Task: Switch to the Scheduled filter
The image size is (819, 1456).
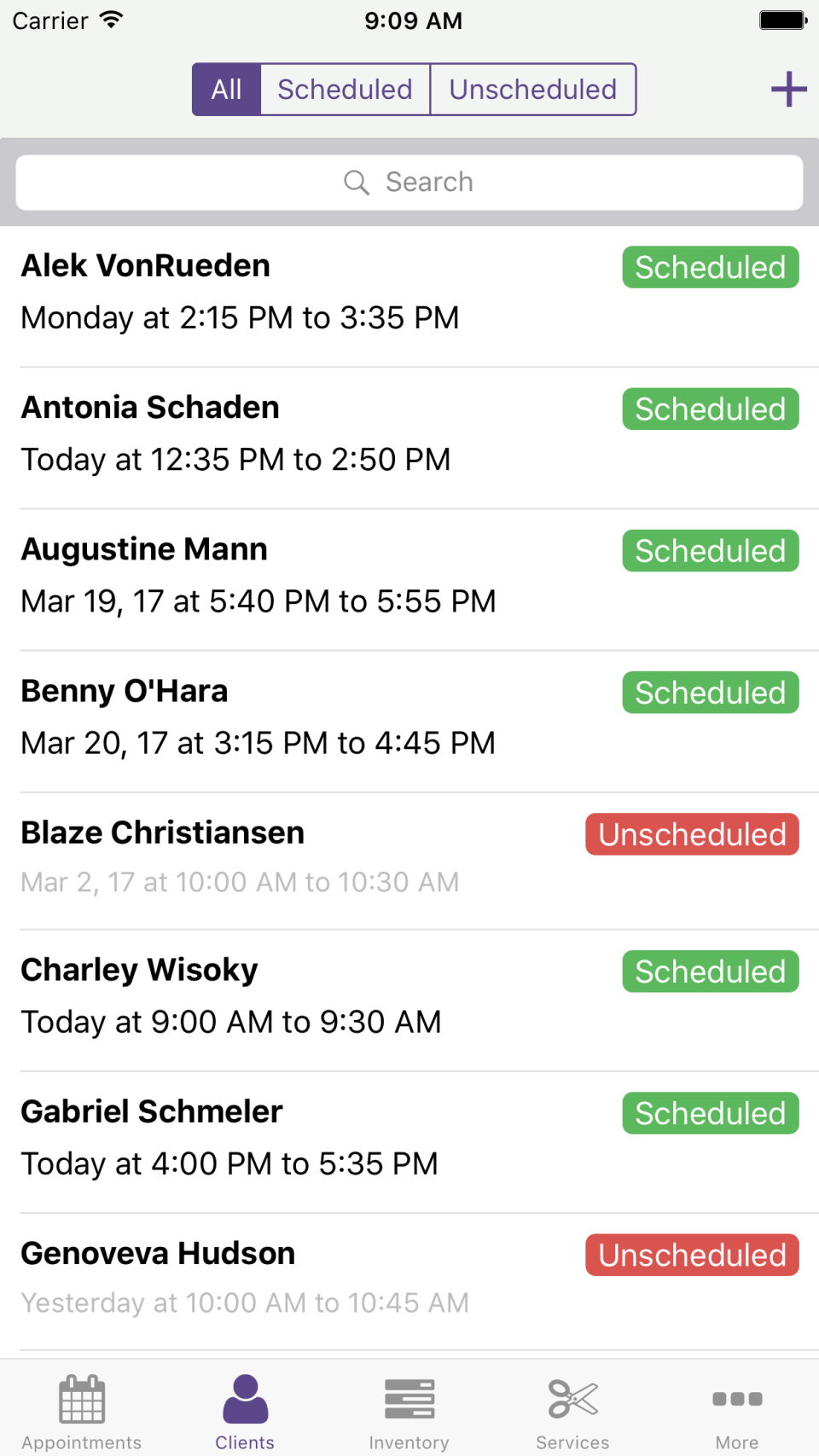Action: click(x=345, y=89)
